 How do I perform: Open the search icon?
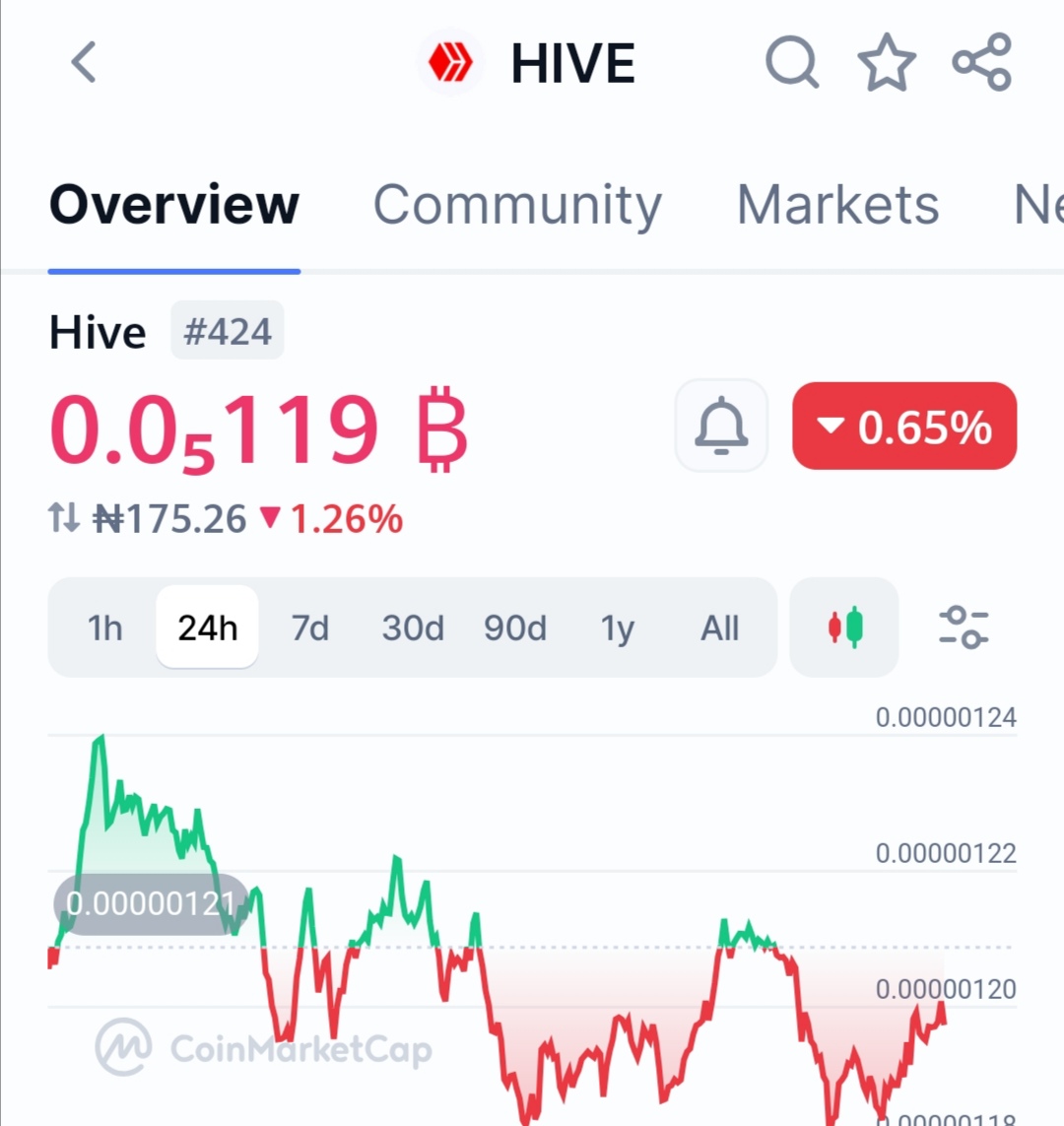(x=791, y=62)
